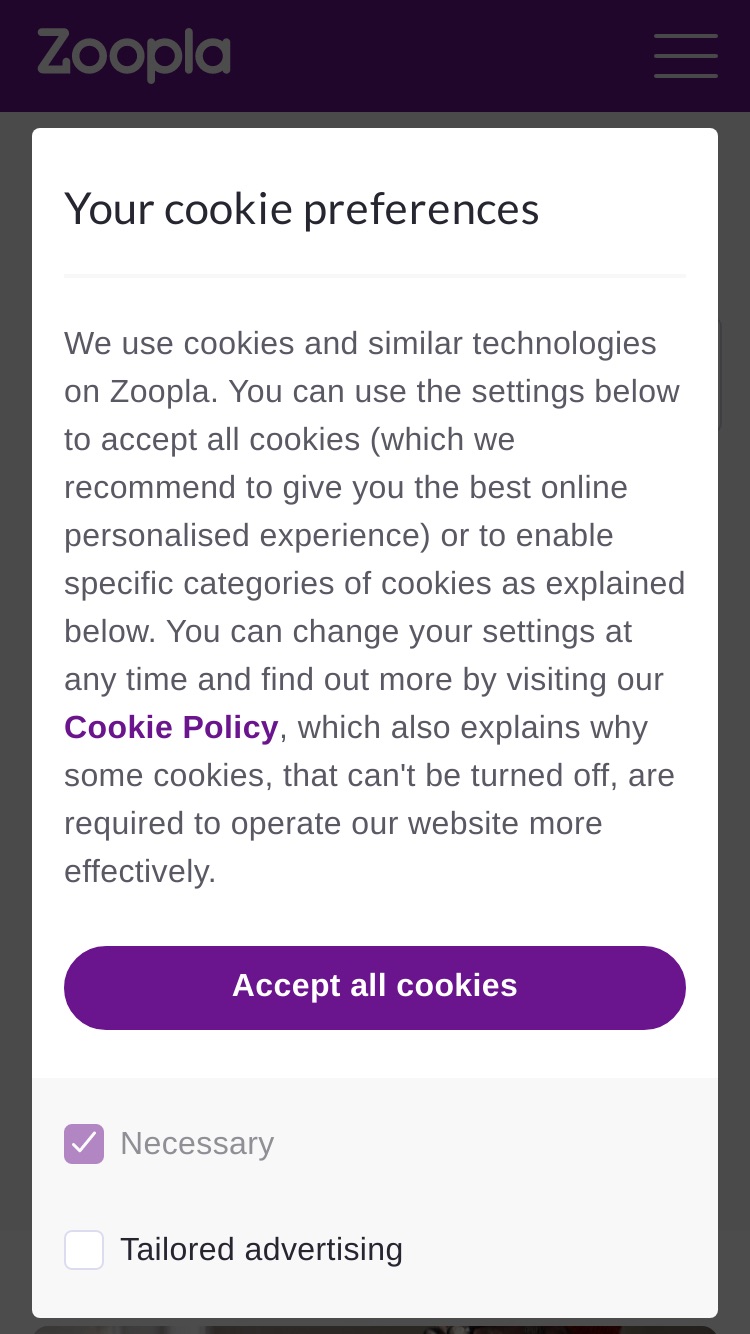
Task: Open the Cookie Policy link
Action: pyautogui.click(x=171, y=727)
